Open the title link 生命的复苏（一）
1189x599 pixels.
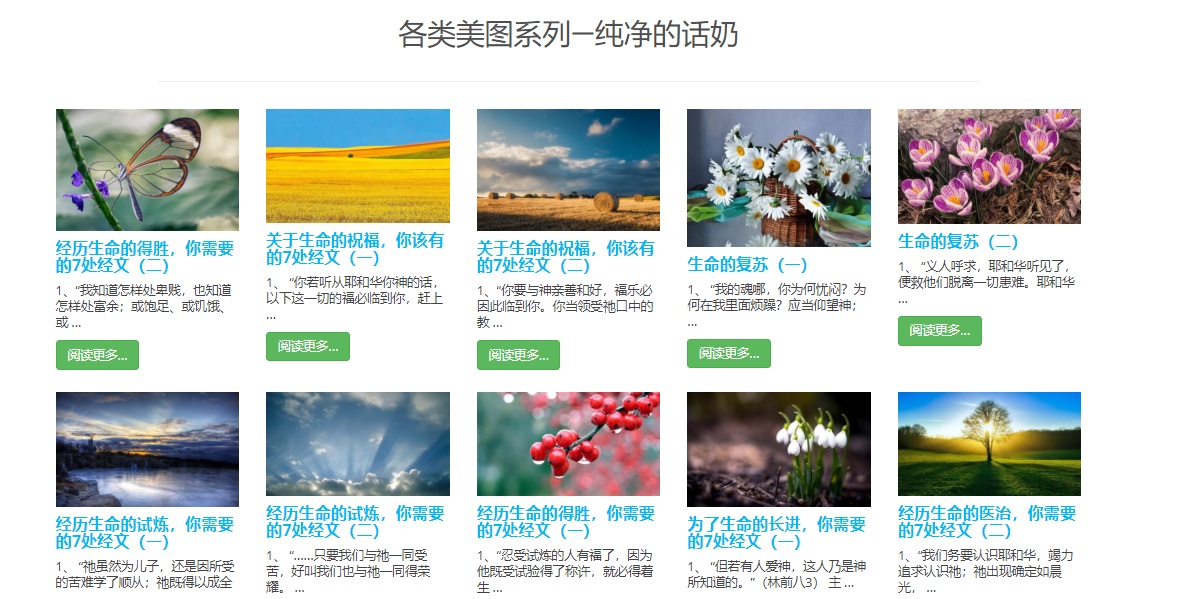(x=748, y=265)
